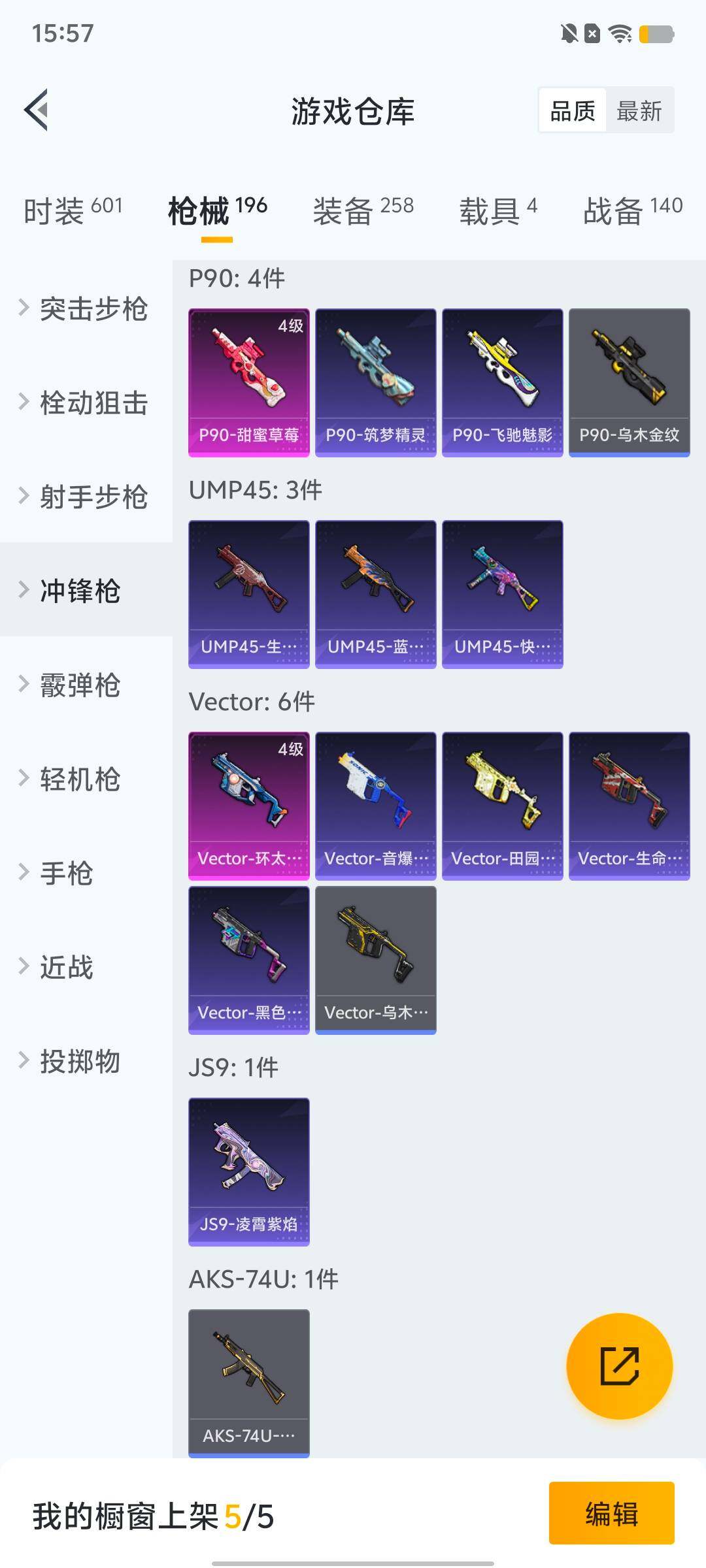Select the 手枪 category
This screenshot has height=1568, width=706.
(x=65, y=873)
